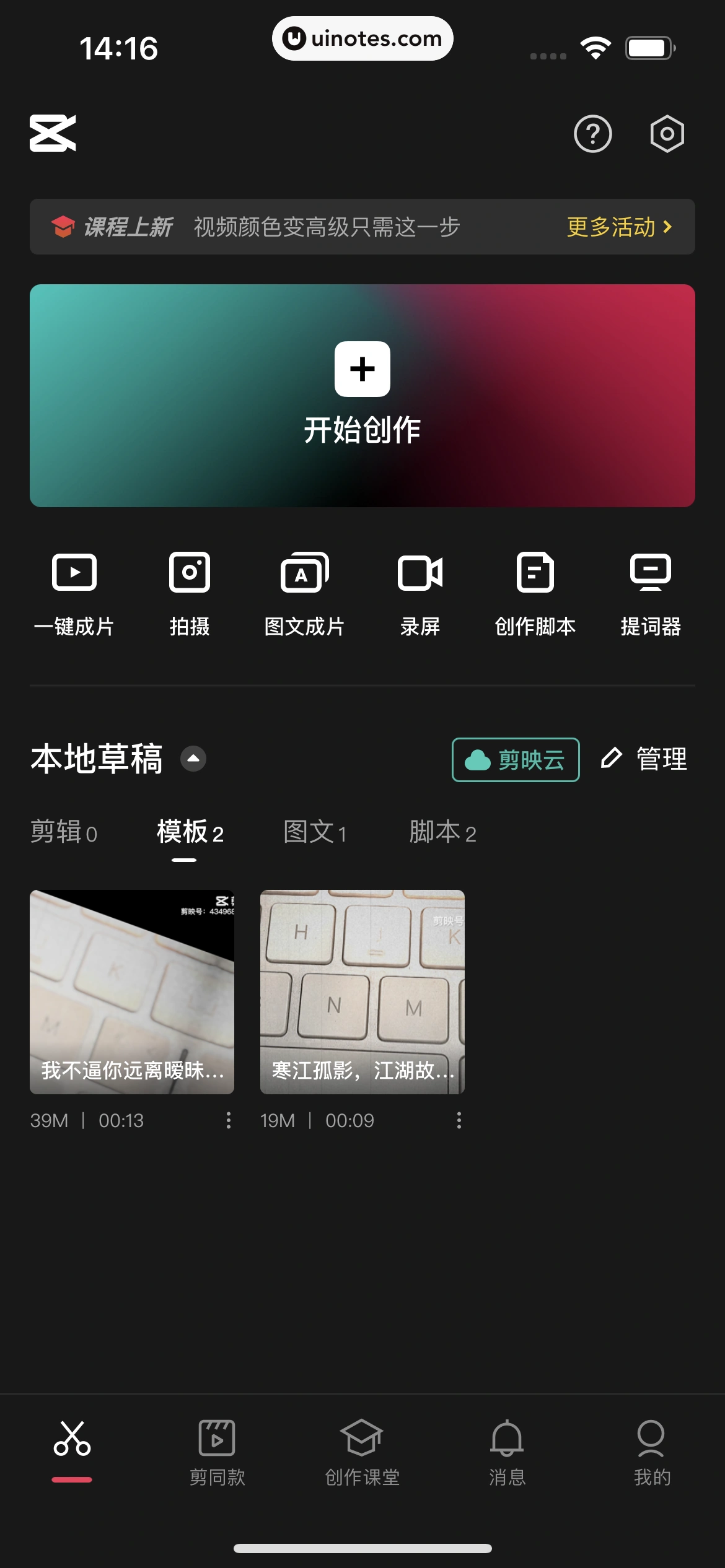Enter 管理 mode for drafts
The height and width of the screenshot is (1568, 725).
[x=644, y=759]
